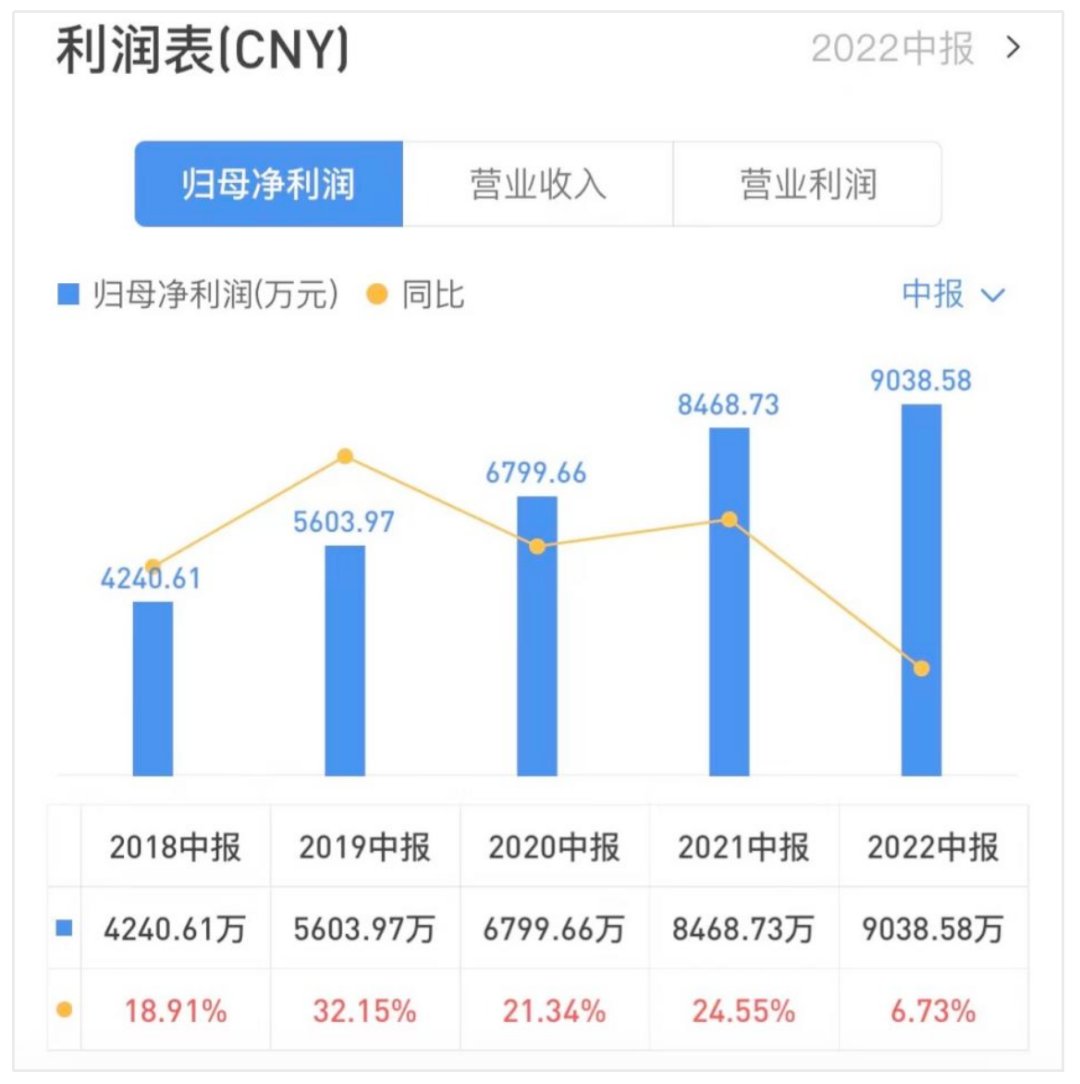
Task: Switch to the 营业收入 tab
Action: click(x=538, y=185)
